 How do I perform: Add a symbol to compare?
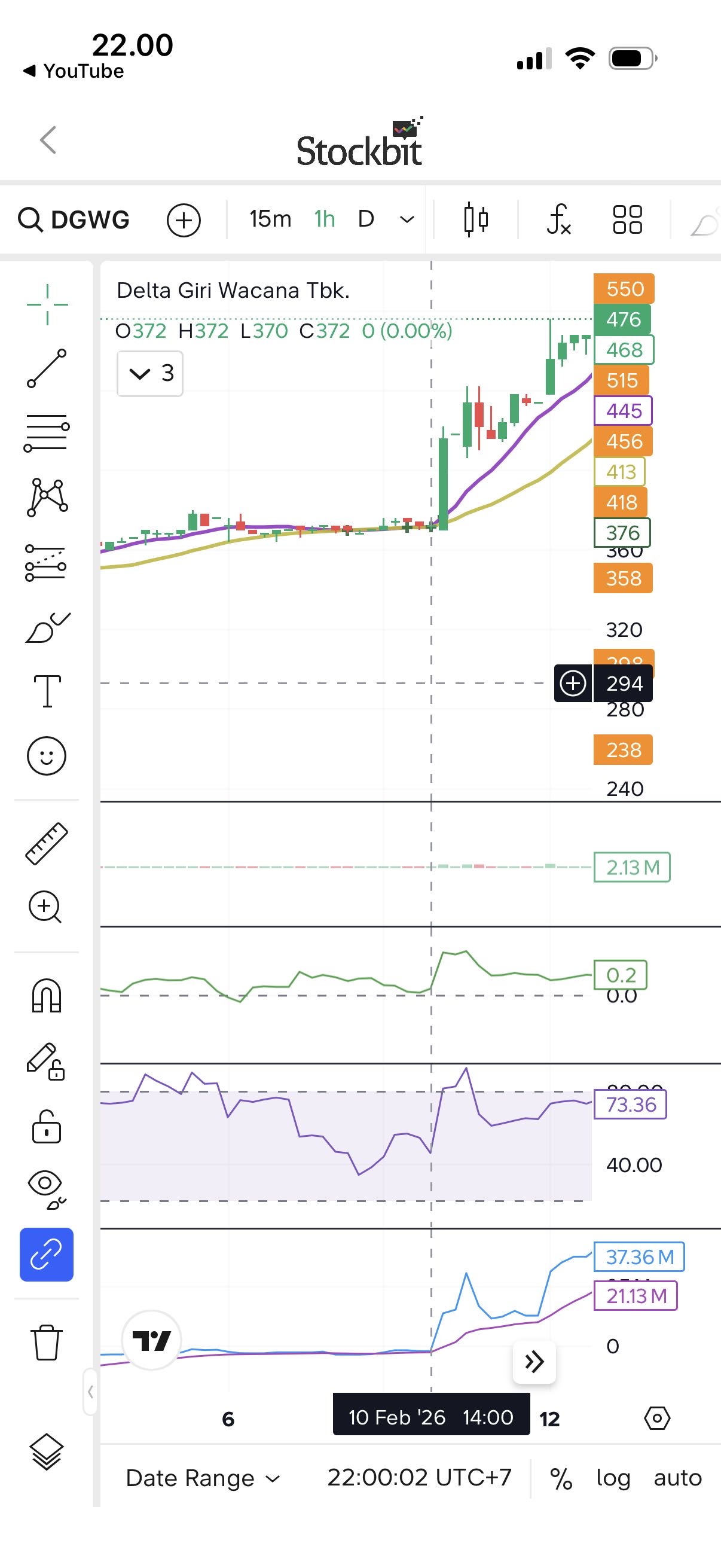click(184, 219)
